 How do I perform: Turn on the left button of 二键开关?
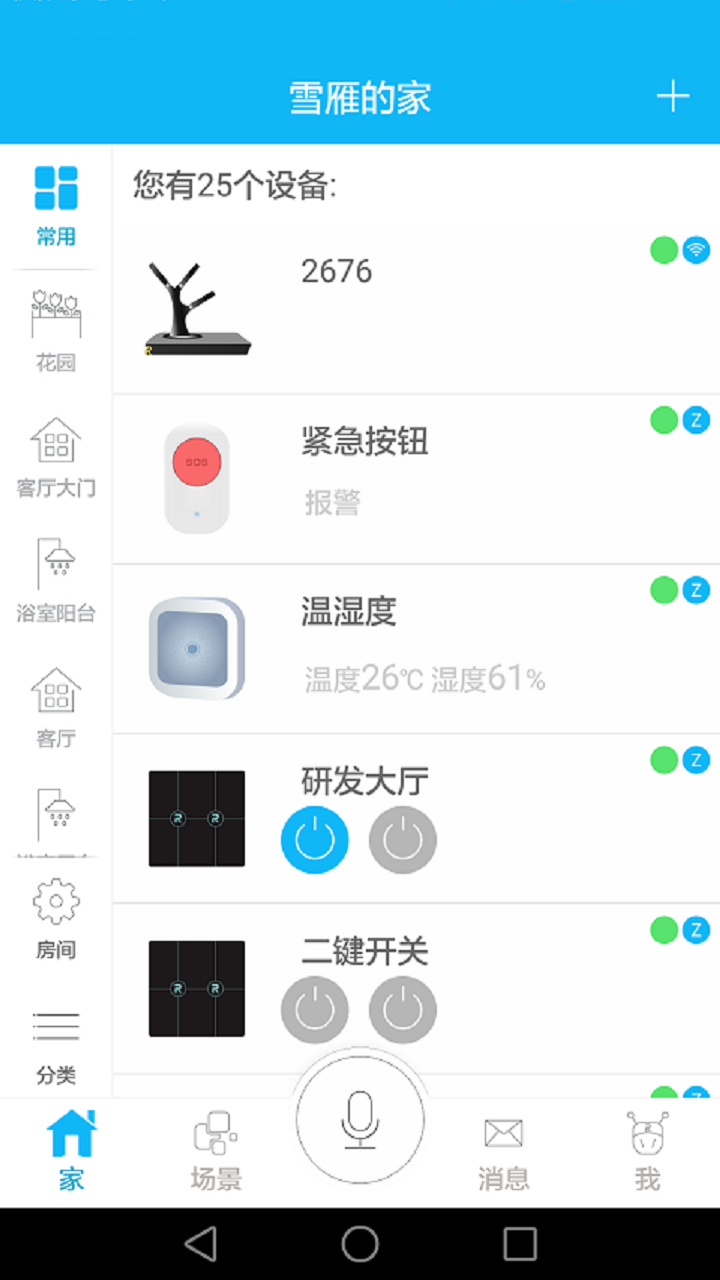[x=315, y=1009]
